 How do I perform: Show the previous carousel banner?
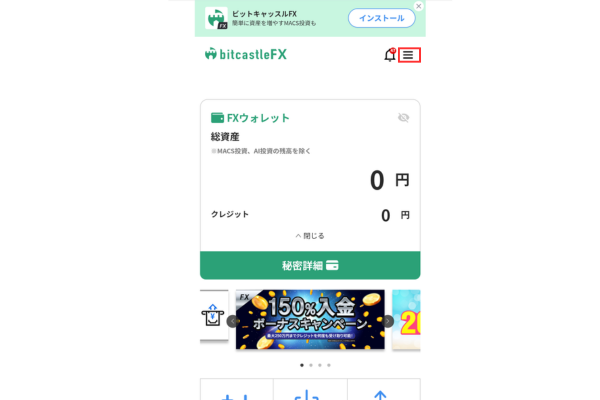click(232, 321)
